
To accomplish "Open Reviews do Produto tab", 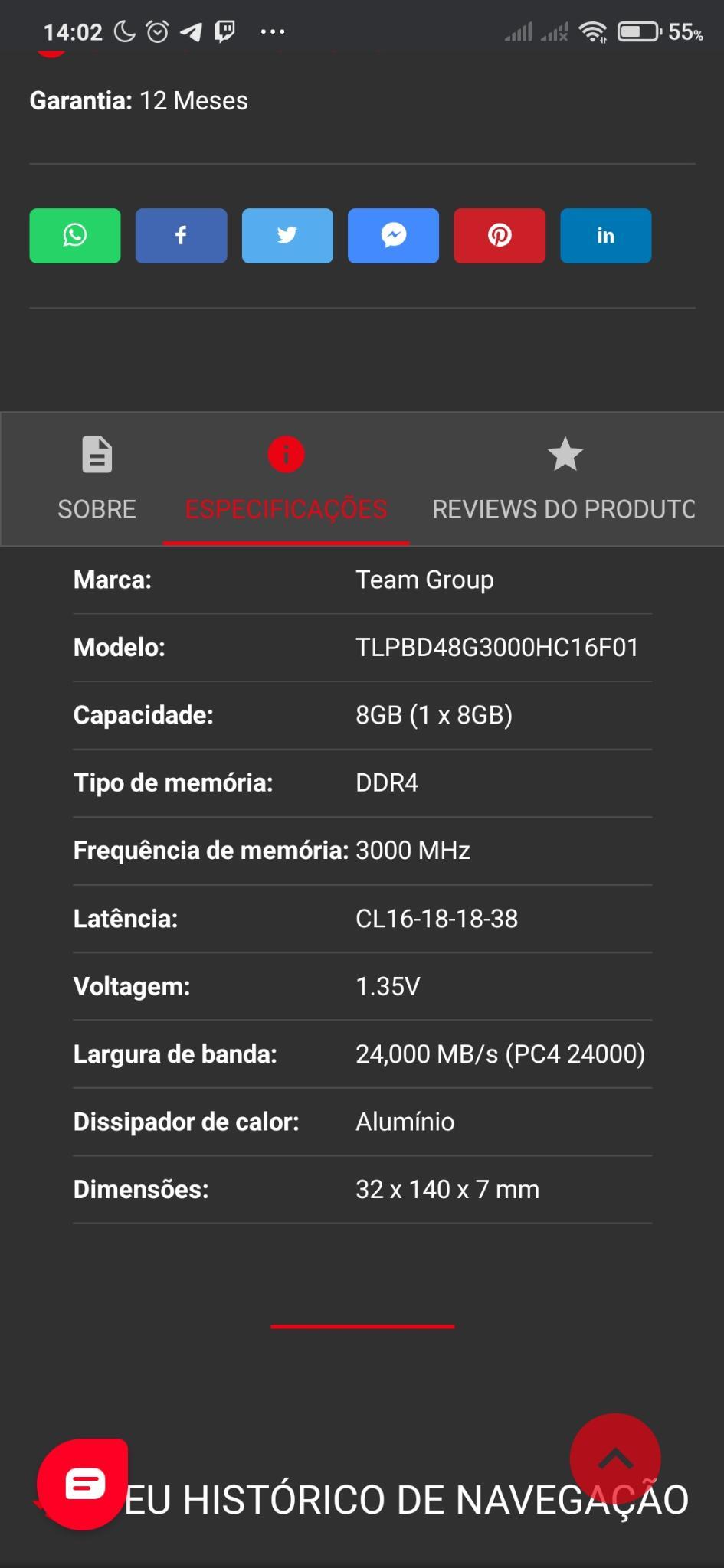I will click(564, 479).
